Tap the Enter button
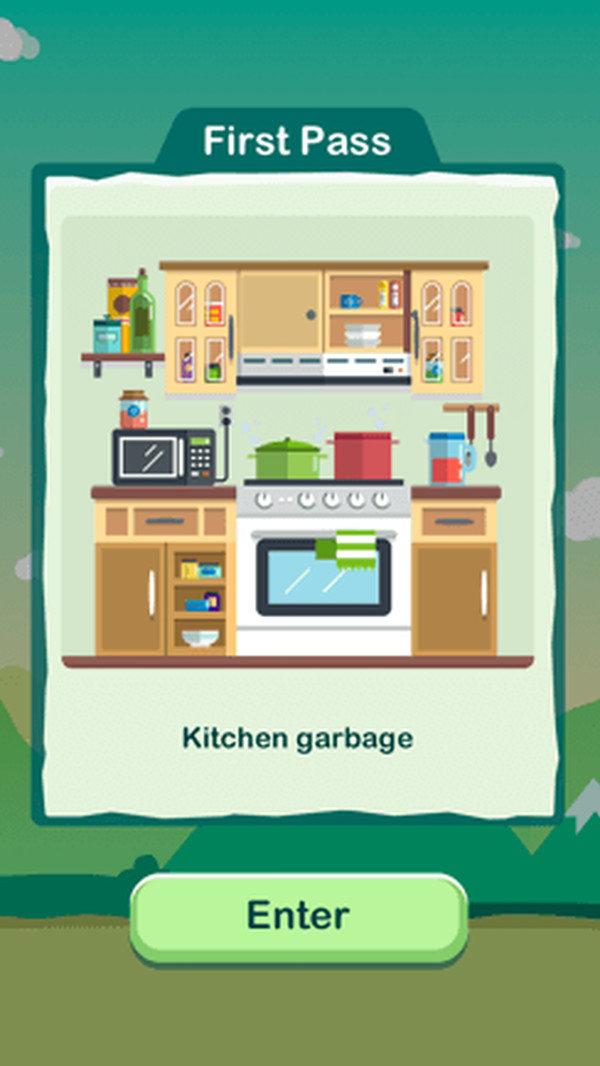The width and height of the screenshot is (600, 1066). [x=298, y=915]
